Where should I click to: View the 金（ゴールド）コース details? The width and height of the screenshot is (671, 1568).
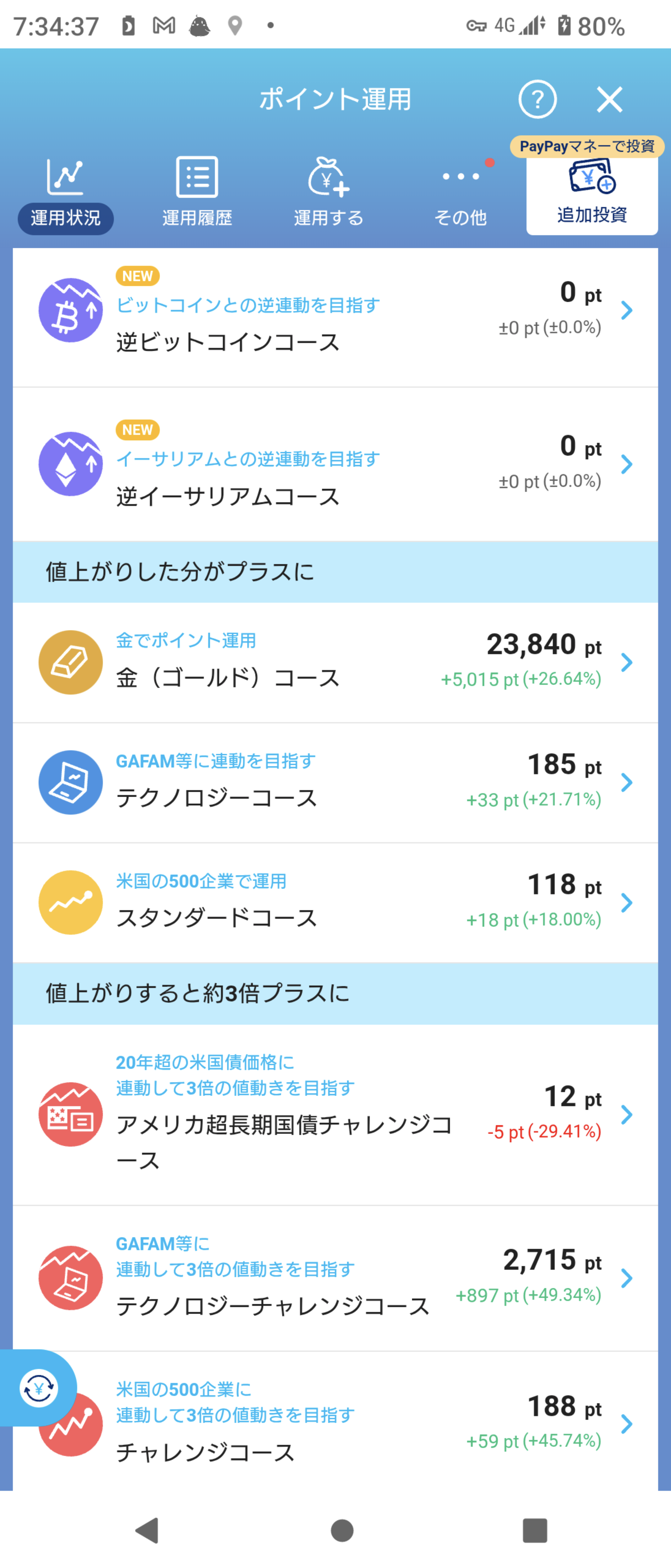click(x=335, y=662)
